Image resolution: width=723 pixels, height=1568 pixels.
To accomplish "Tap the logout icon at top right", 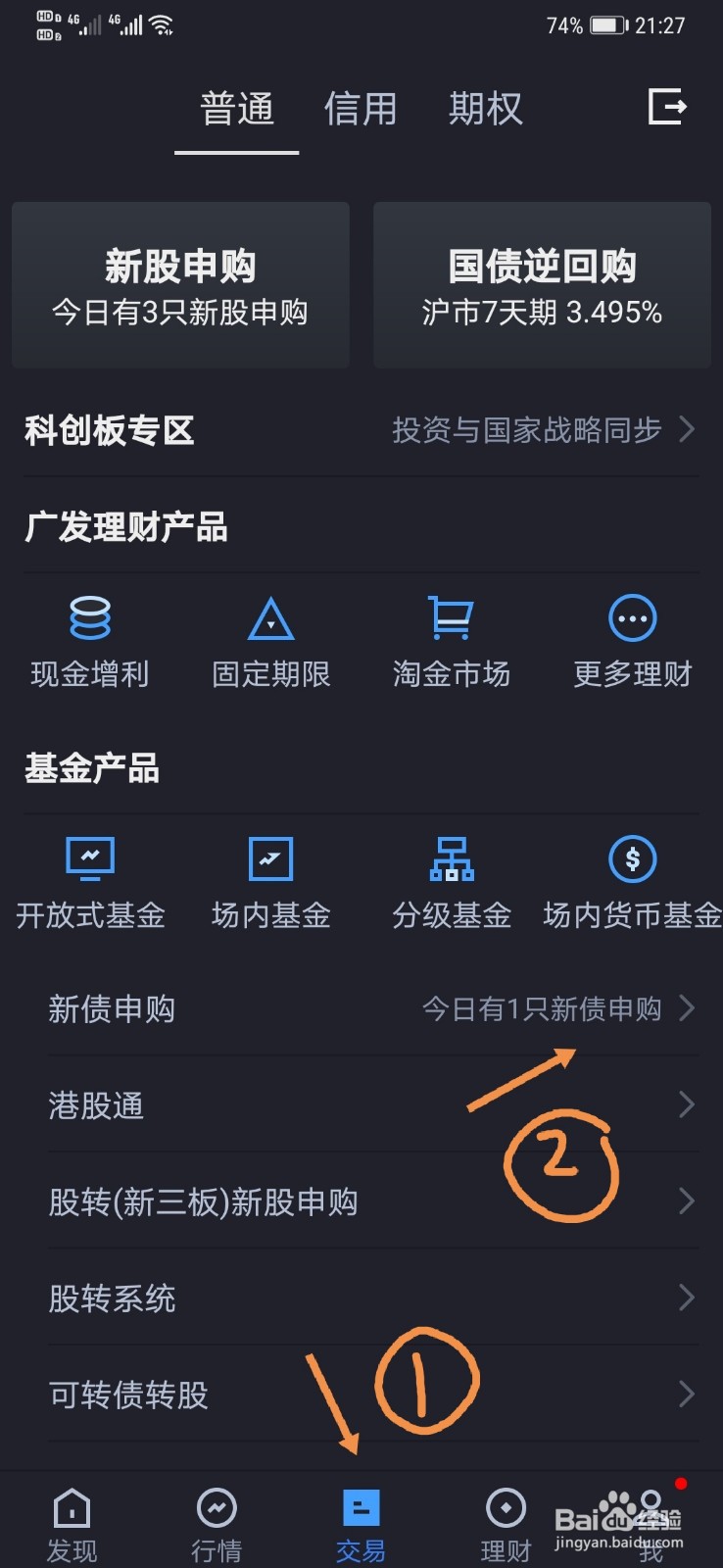I will 667,106.
